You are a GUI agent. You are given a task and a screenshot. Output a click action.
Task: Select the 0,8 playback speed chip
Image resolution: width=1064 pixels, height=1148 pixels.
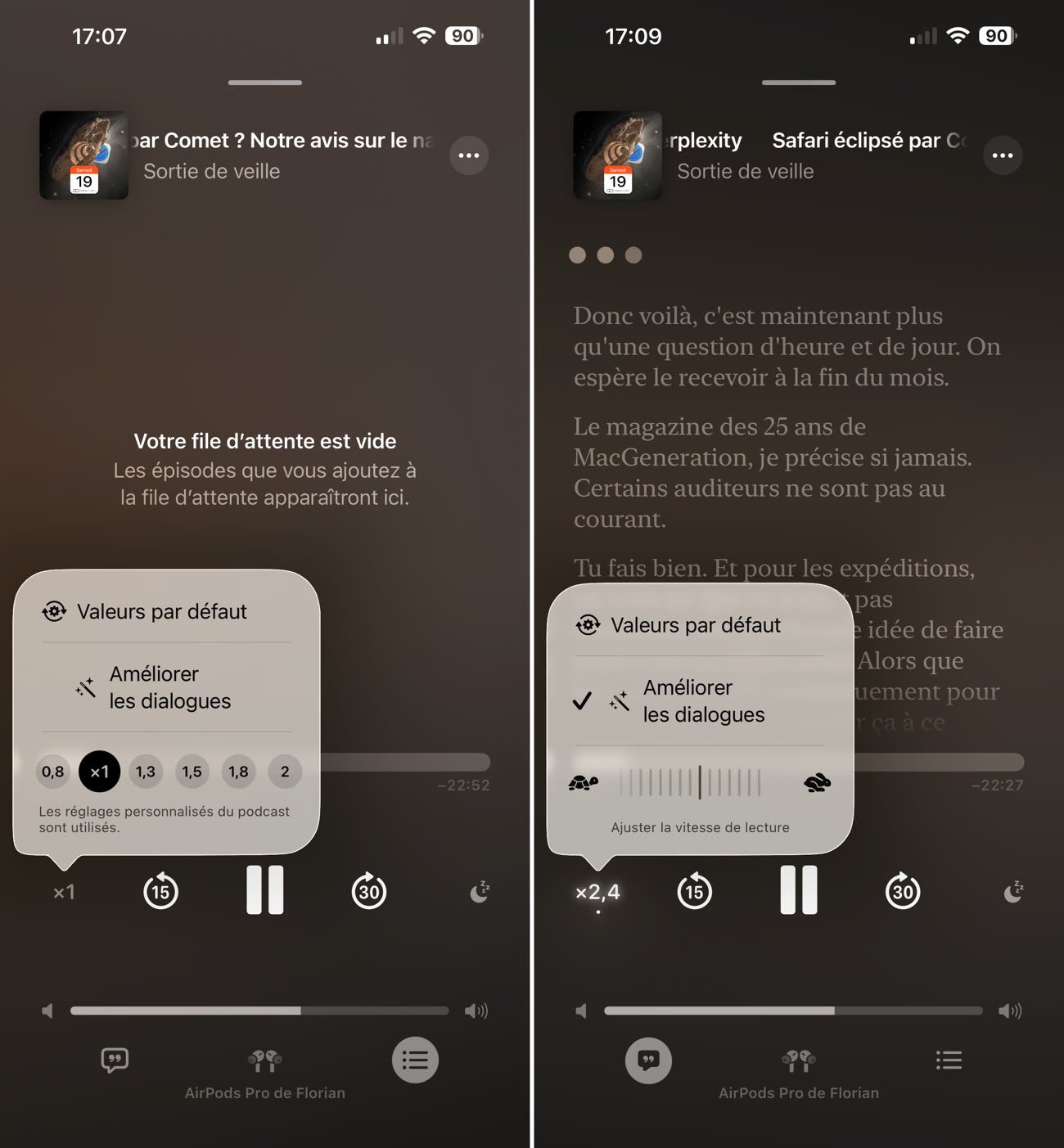(x=53, y=772)
